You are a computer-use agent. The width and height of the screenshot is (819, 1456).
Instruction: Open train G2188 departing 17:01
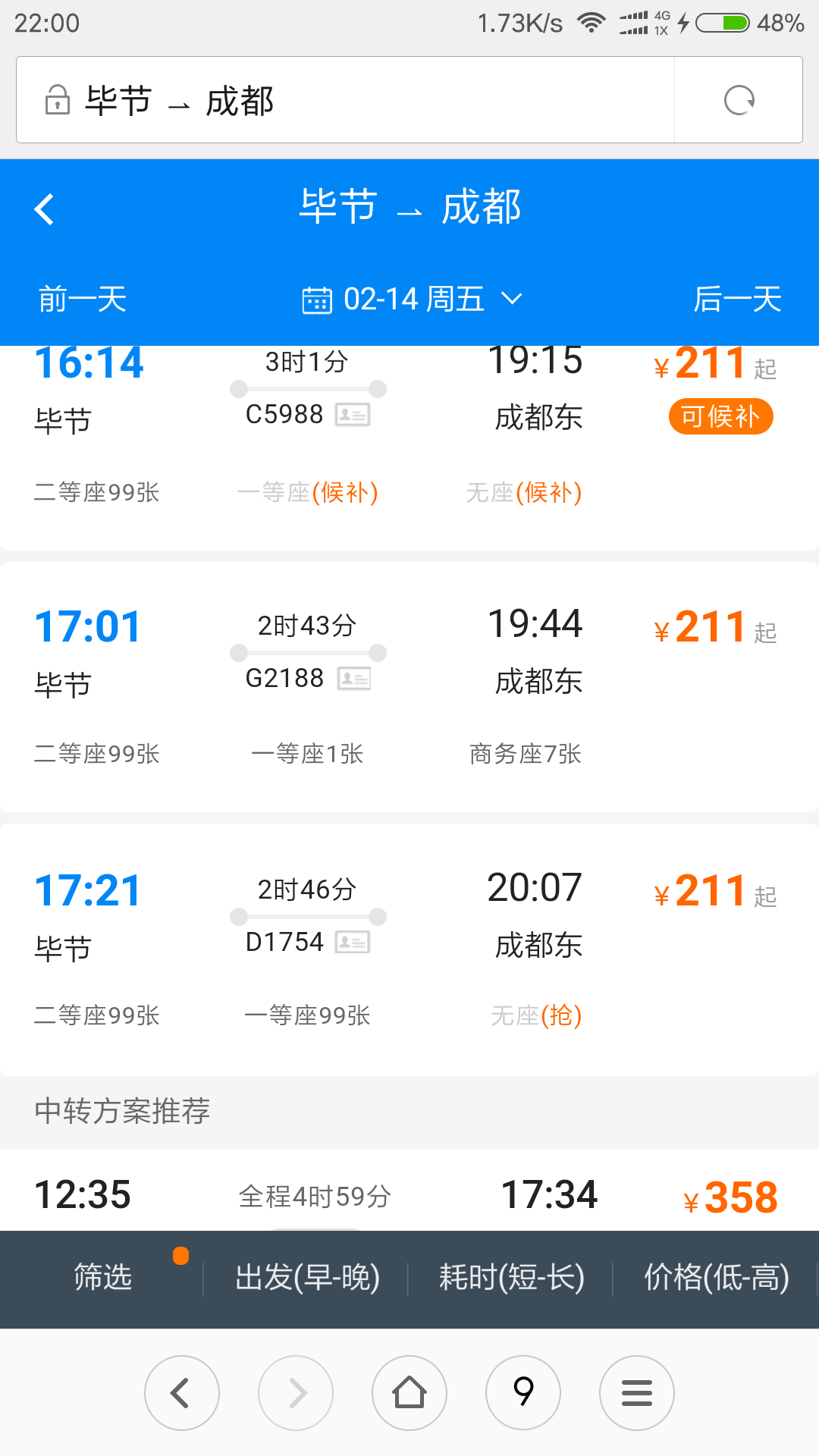point(409,687)
